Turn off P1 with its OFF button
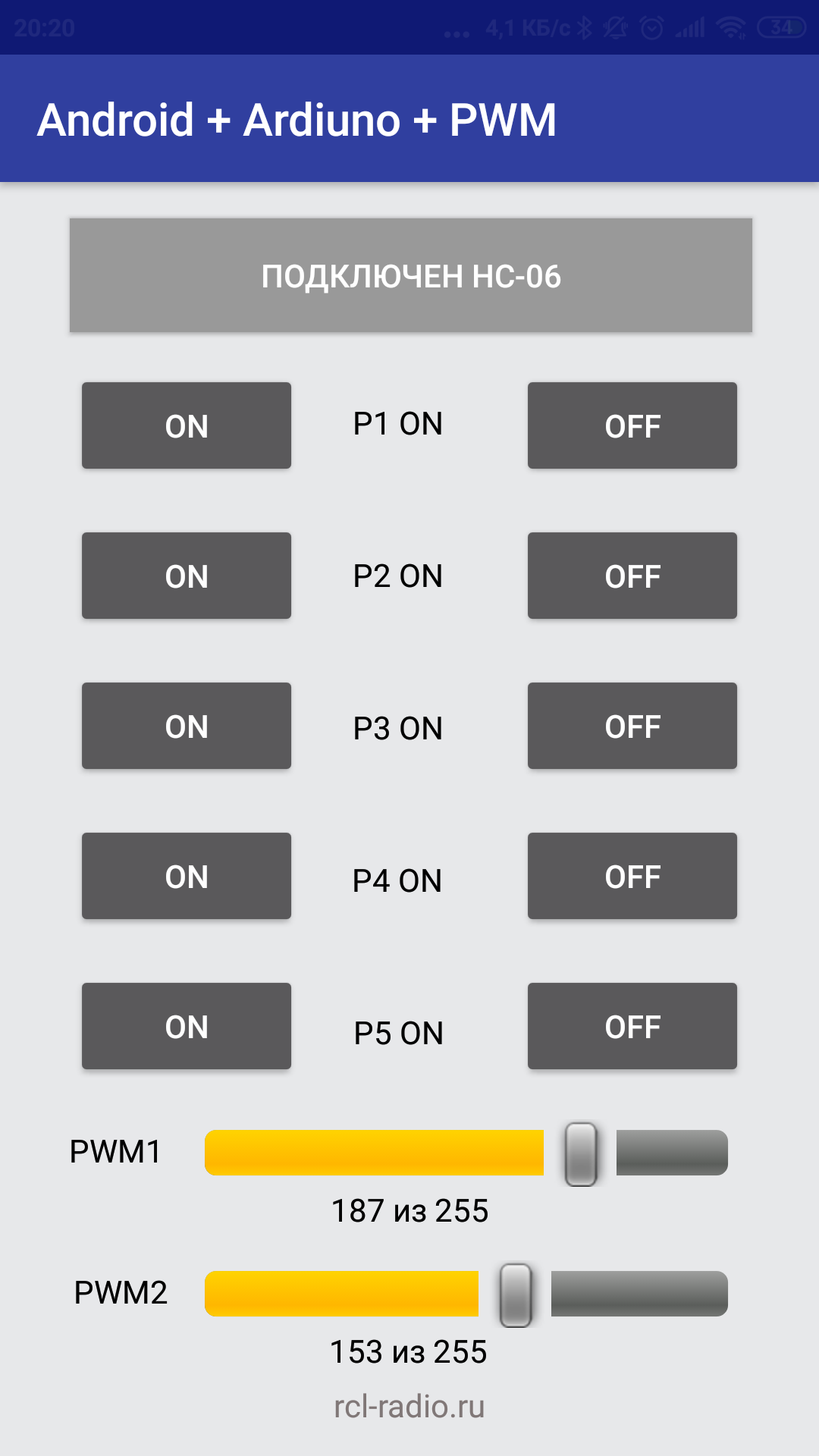The width and height of the screenshot is (819, 1456). pyautogui.click(x=632, y=425)
